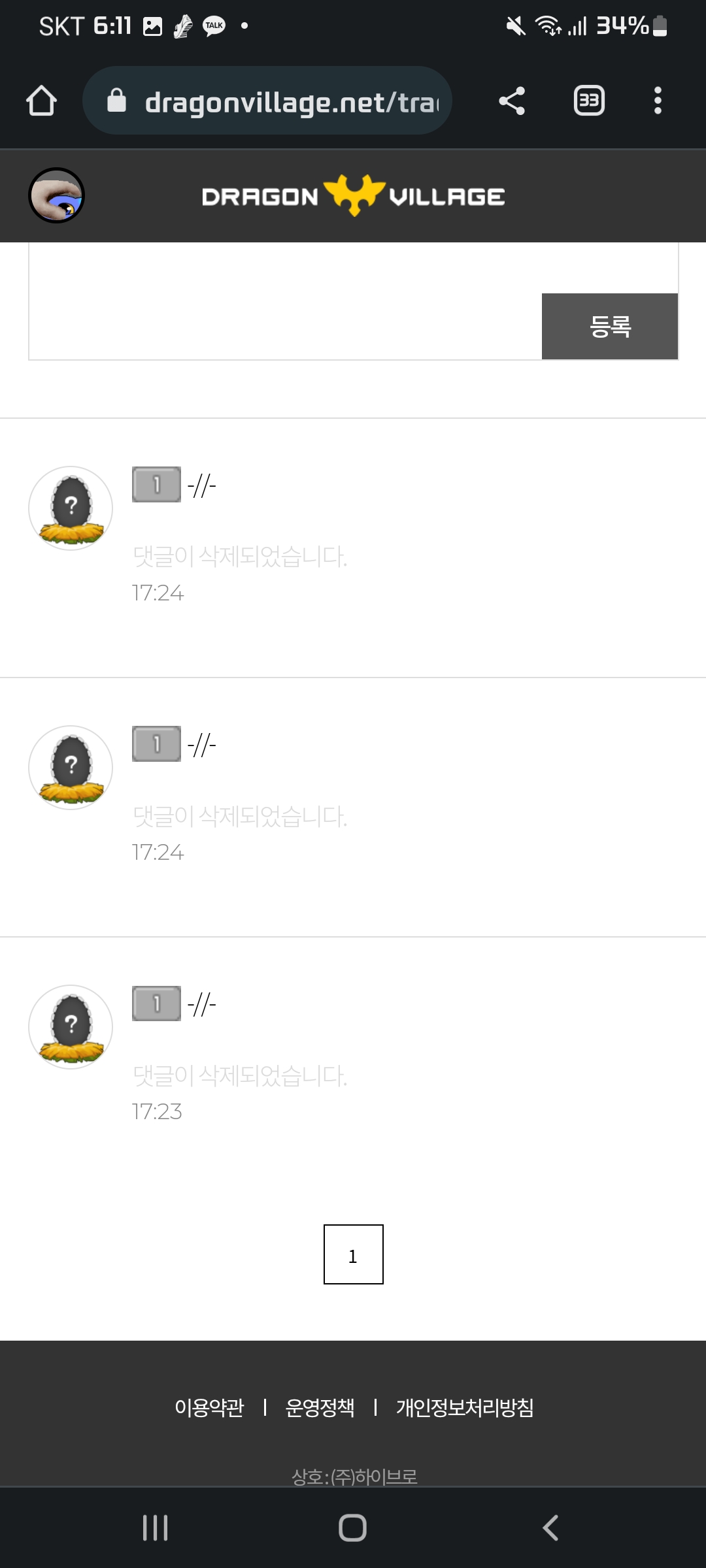Tap the browser home icon
The image size is (706, 1568).
coord(41,101)
